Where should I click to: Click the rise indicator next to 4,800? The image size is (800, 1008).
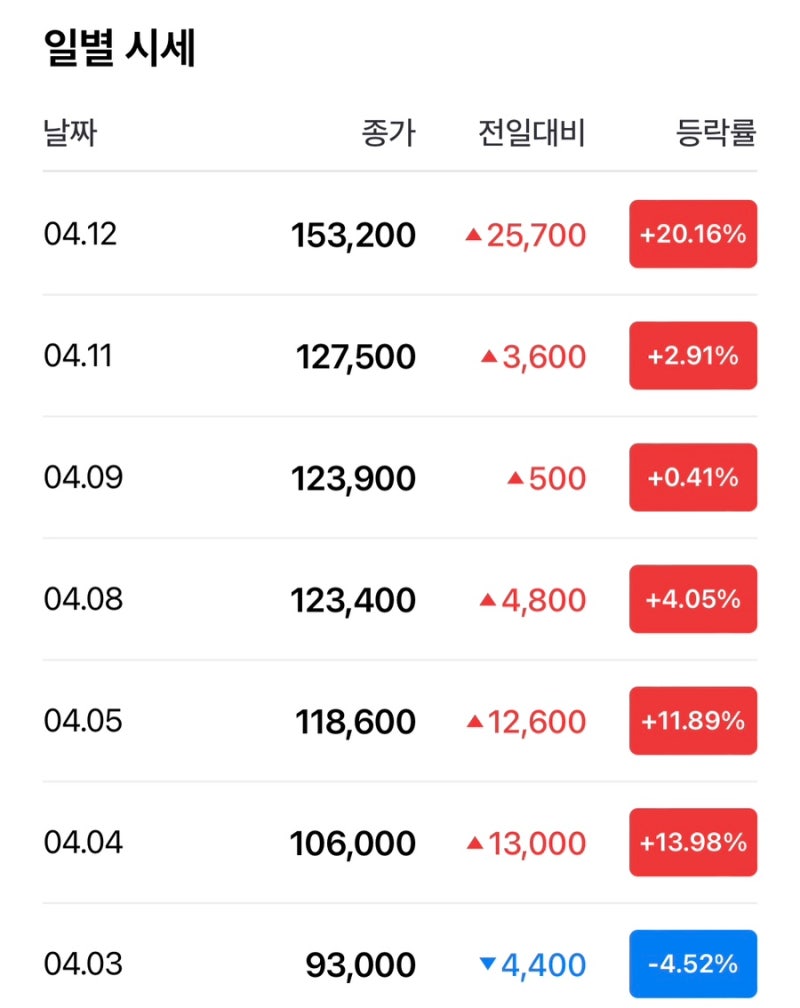point(488,599)
